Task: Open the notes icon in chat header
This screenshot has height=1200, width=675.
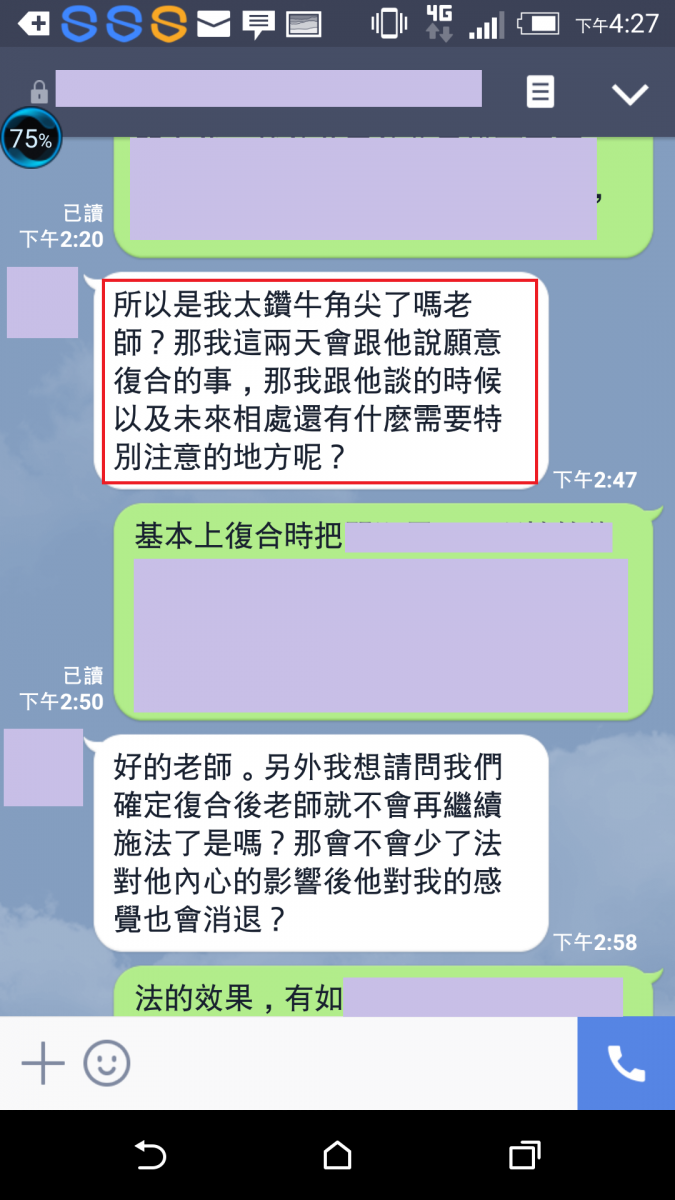Action: click(540, 93)
